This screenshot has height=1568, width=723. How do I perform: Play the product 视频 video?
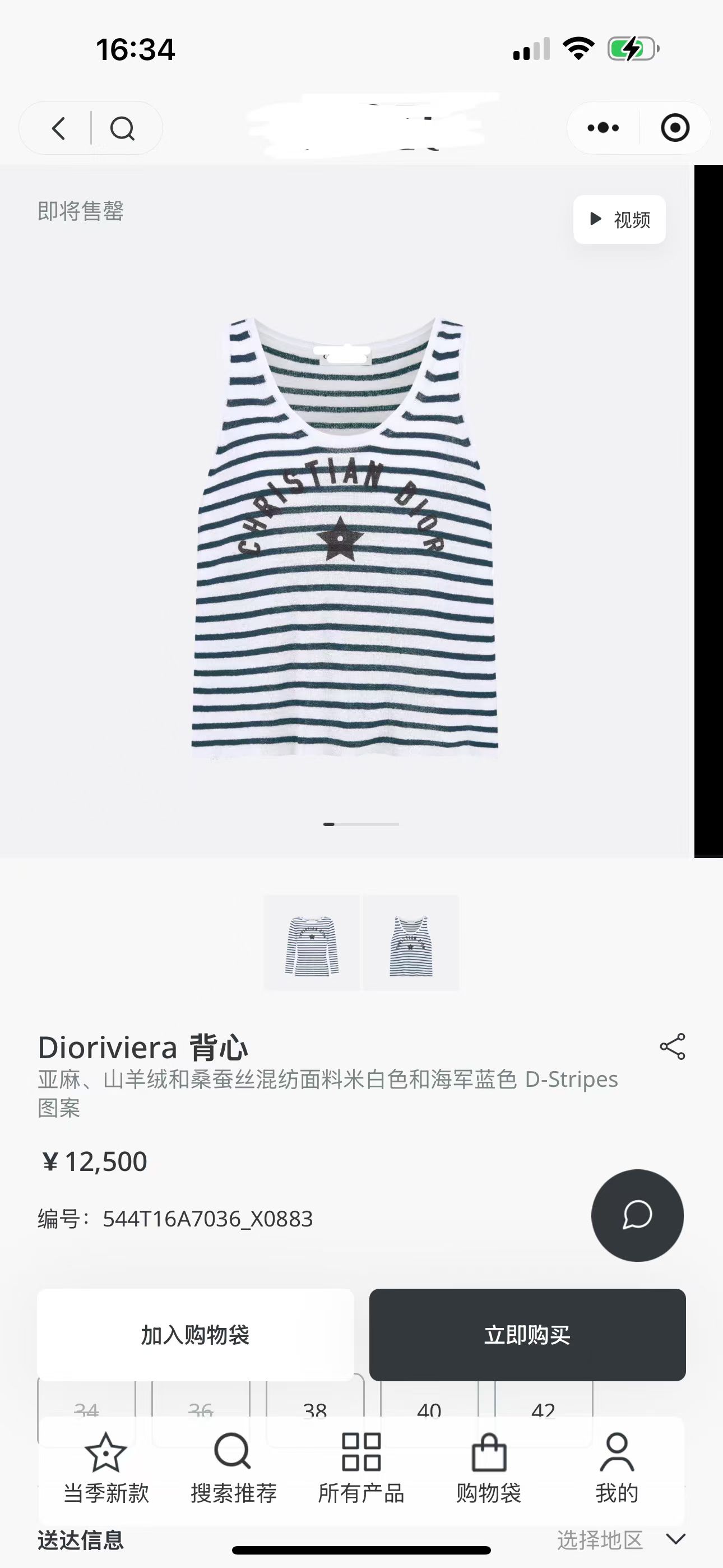point(619,220)
